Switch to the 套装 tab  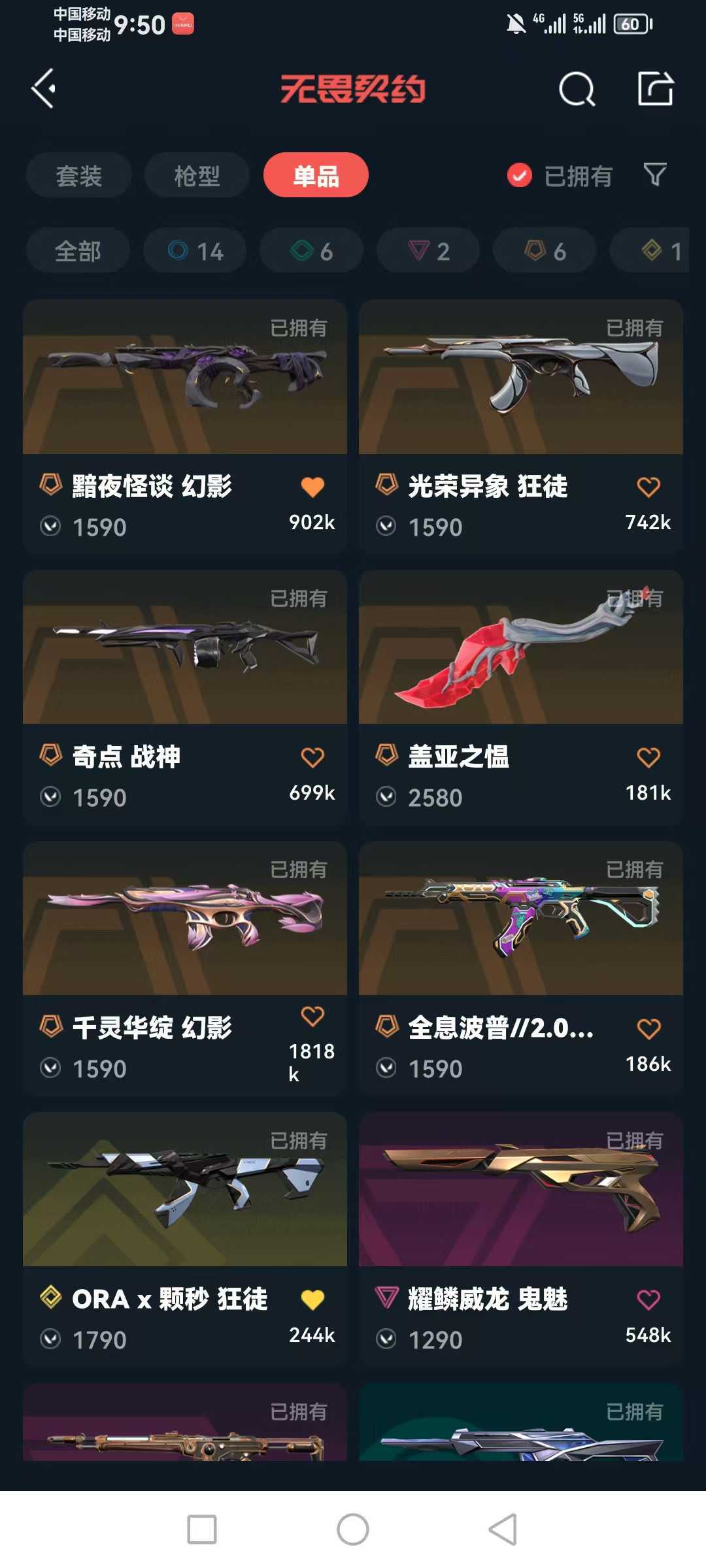tap(79, 176)
